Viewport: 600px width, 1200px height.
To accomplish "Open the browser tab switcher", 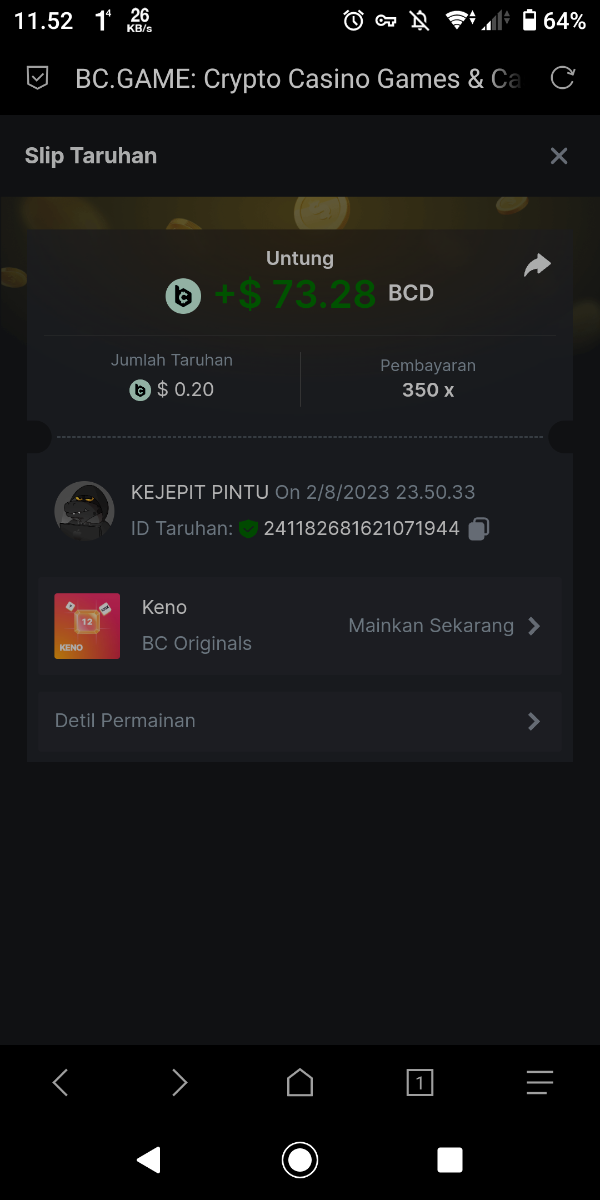I will (x=420, y=1082).
